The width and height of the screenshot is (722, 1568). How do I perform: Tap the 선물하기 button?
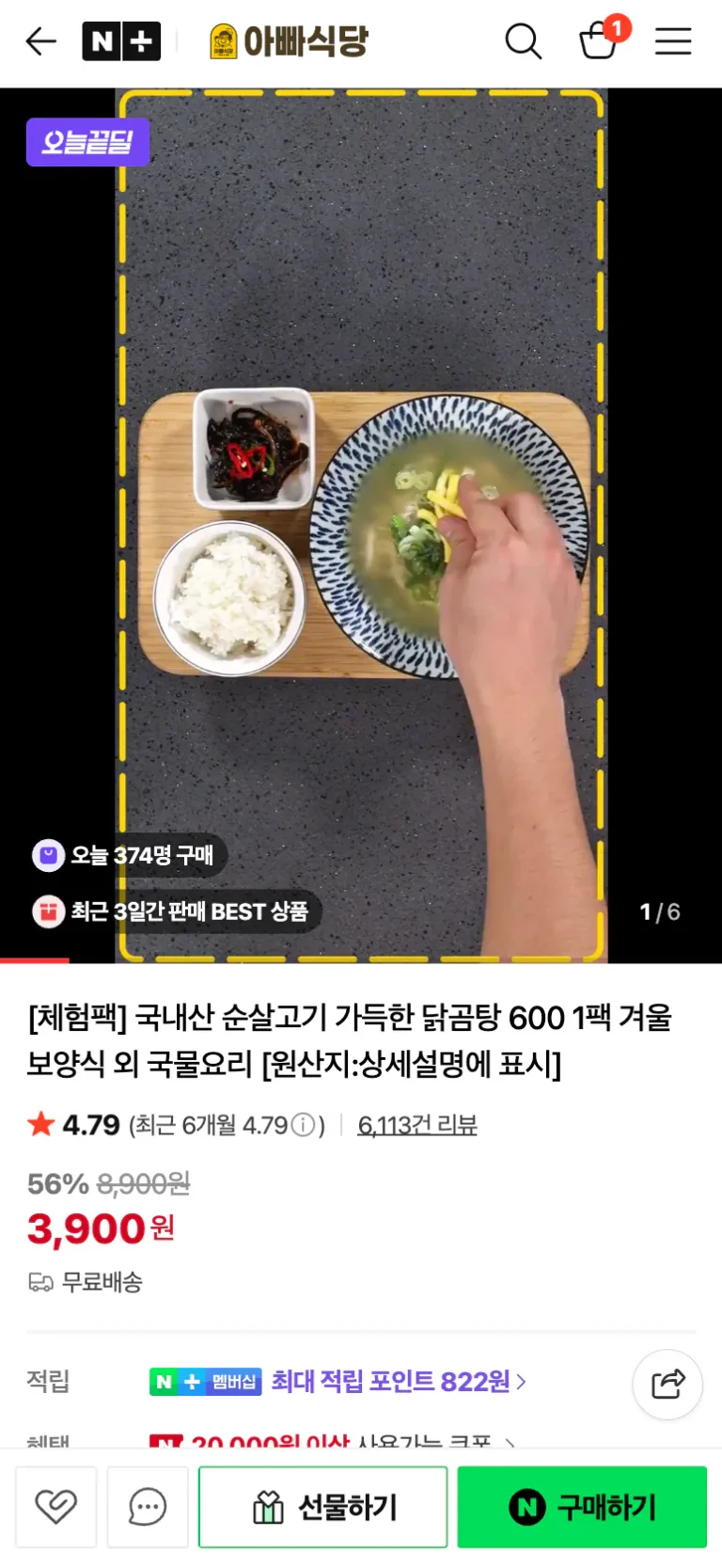(x=322, y=1507)
